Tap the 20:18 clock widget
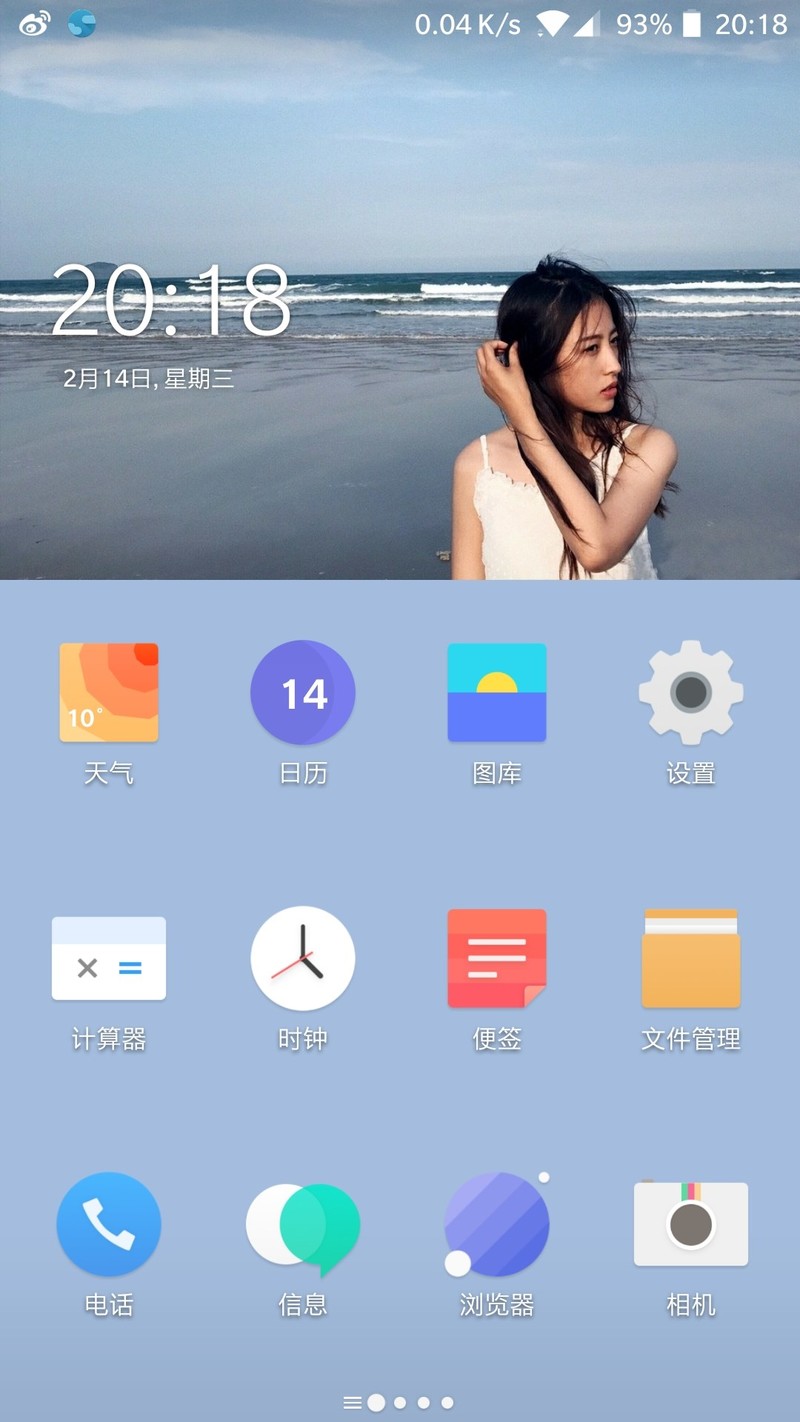Viewport: 800px width, 1422px height. click(x=170, y=300)
